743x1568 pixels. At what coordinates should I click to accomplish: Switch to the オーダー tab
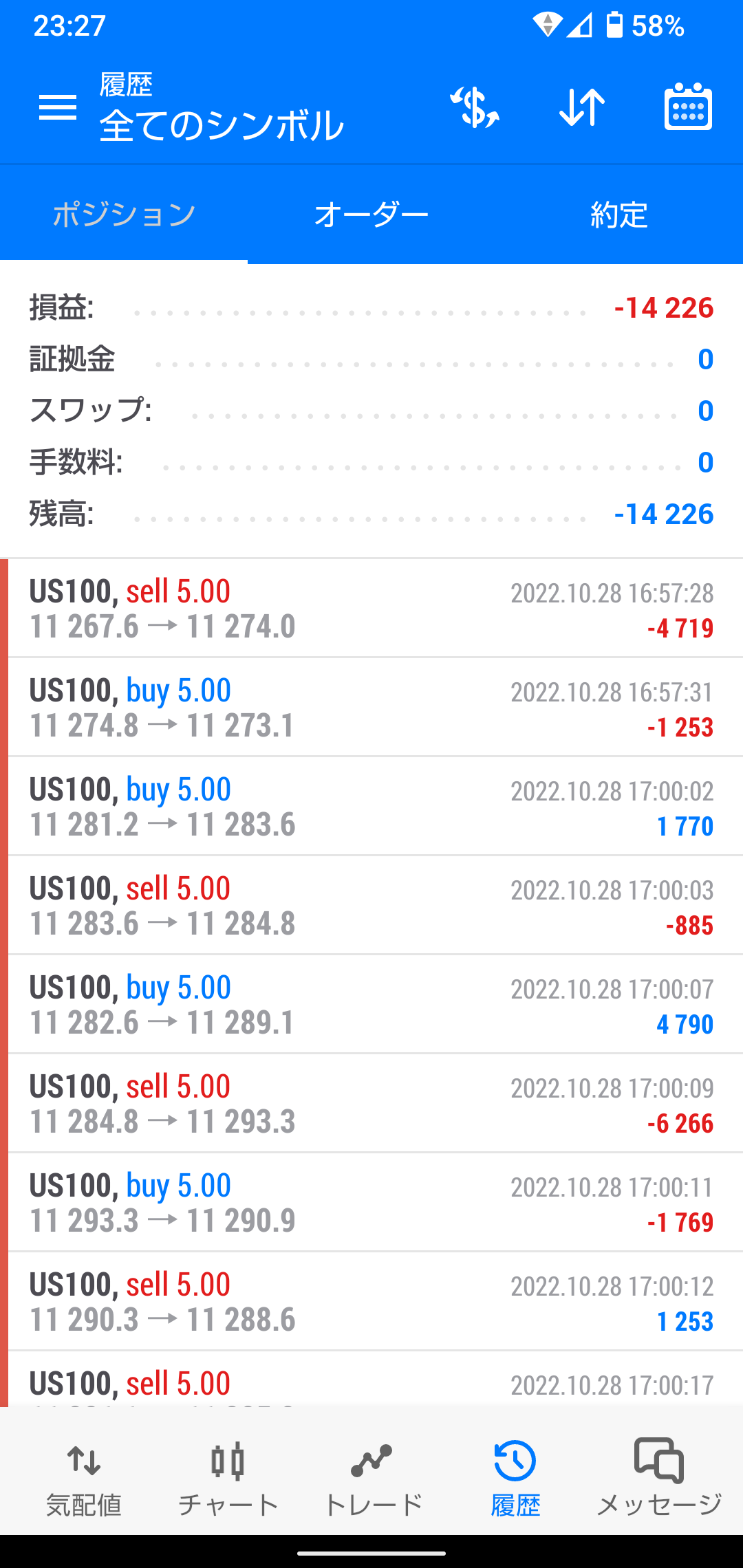point(371,215)
